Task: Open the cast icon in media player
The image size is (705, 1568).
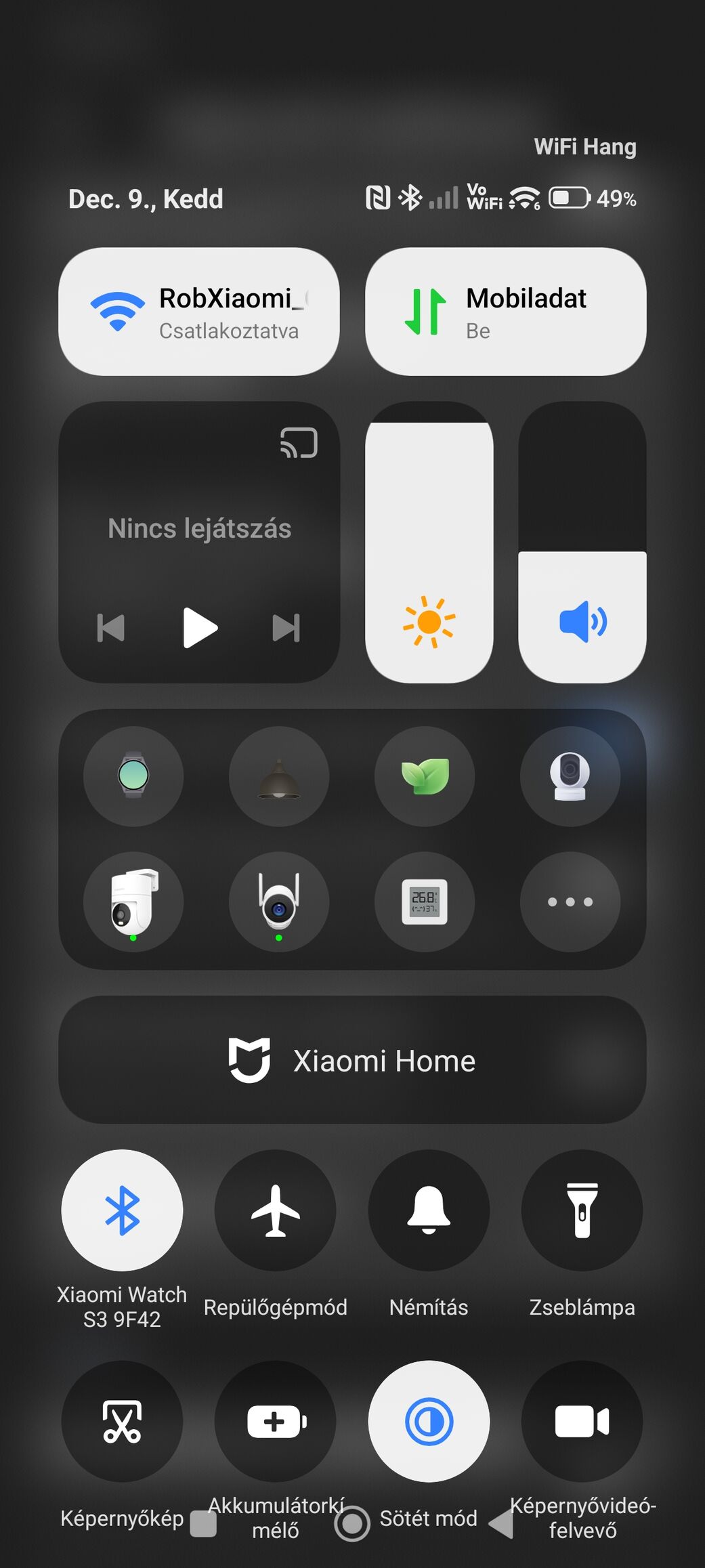Action: [x=299, y=443]
